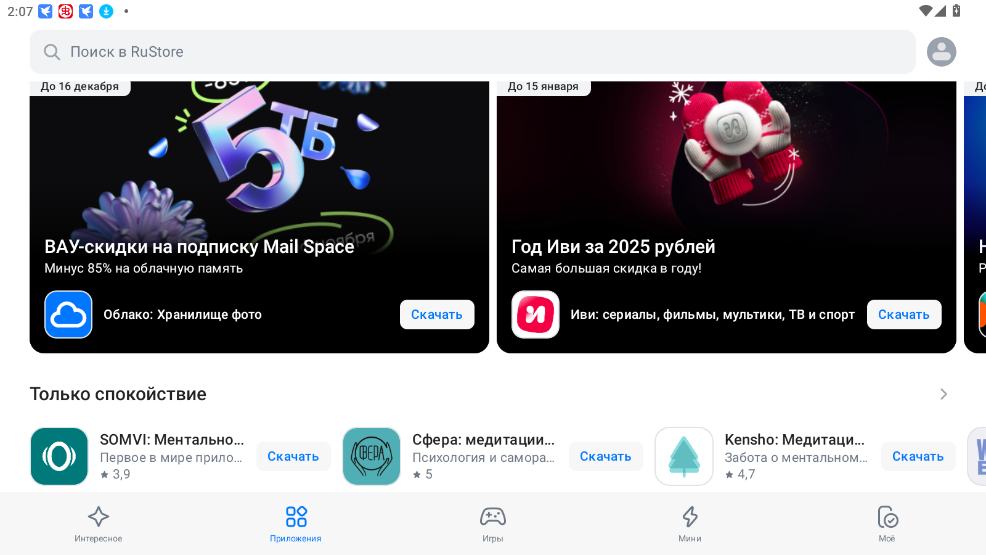Download the Сфера app
The height and width of the screenshot is (555, 986).
pyautogui.click(x=605, y=456)
